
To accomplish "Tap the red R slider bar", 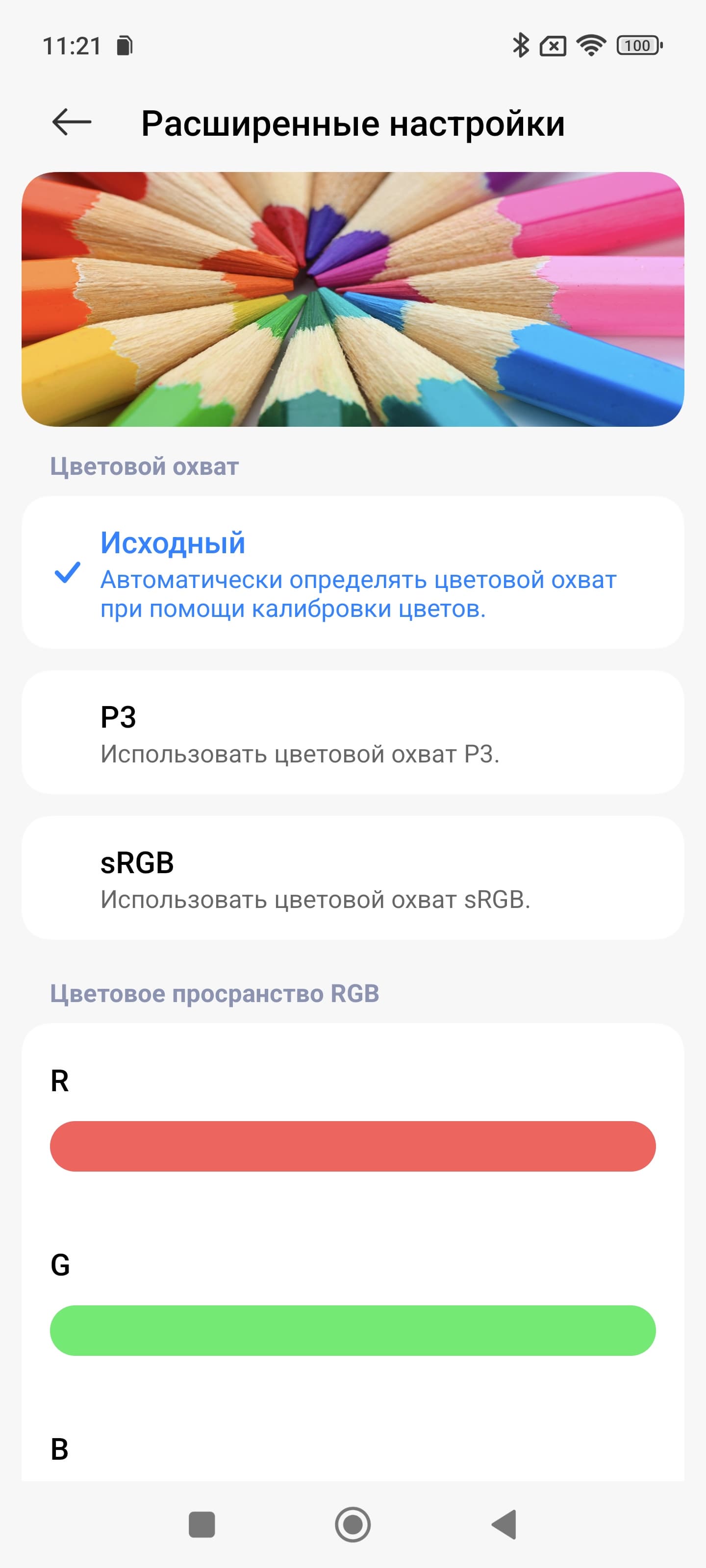I will tap(352, 1146).
